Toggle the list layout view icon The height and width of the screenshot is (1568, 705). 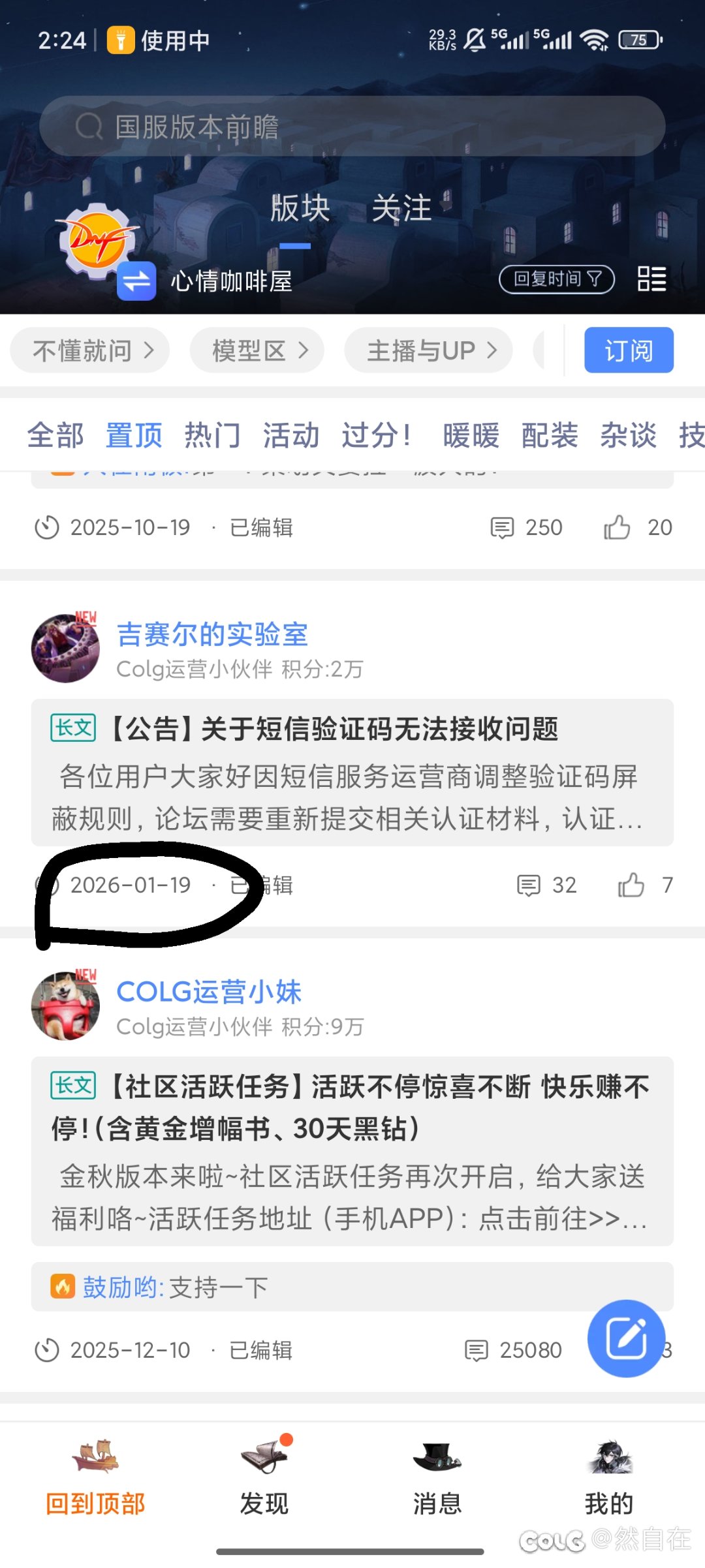pos(651,279)
